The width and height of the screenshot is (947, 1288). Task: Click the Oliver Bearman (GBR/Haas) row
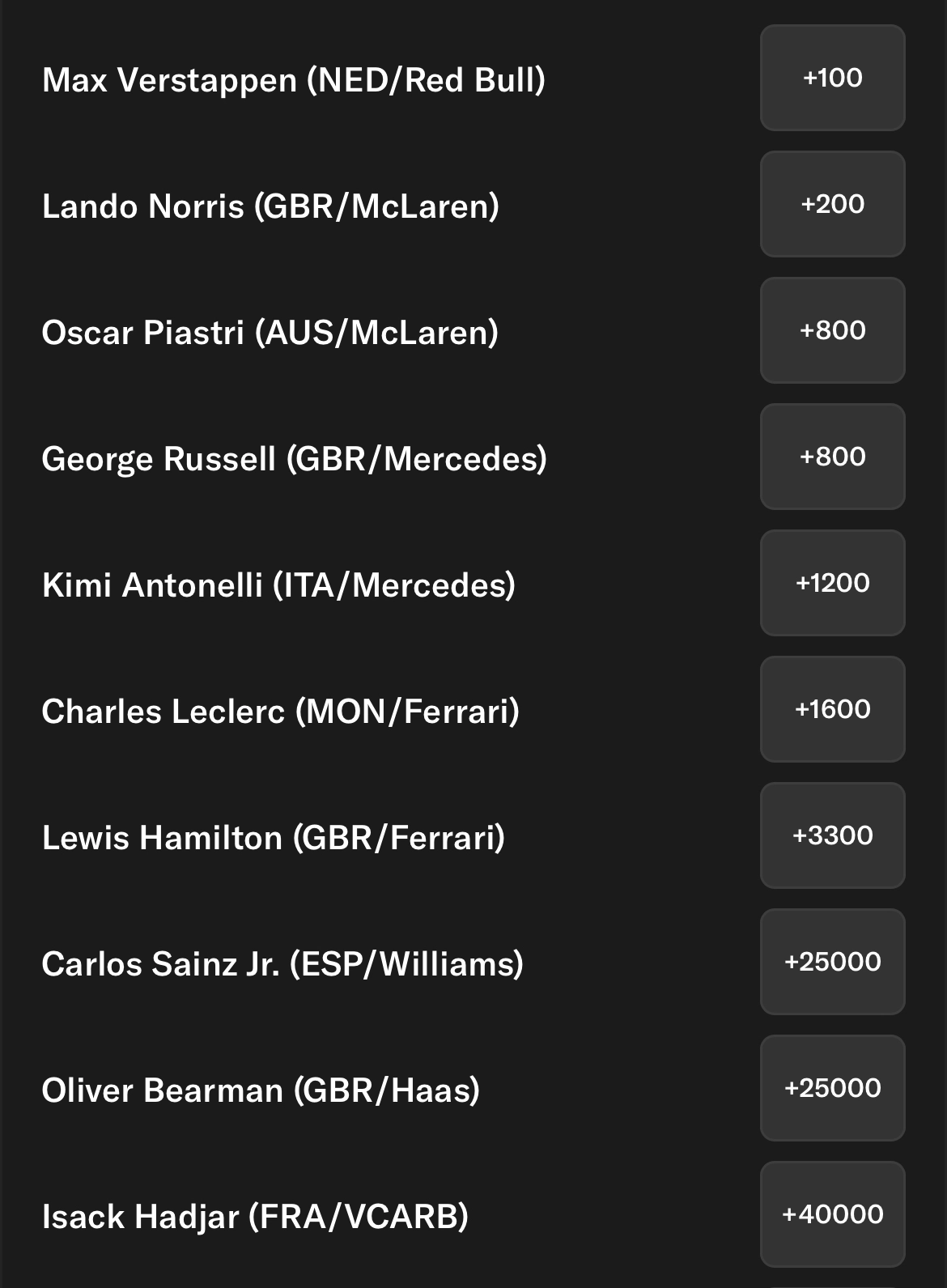click(x=261, y=1089)
